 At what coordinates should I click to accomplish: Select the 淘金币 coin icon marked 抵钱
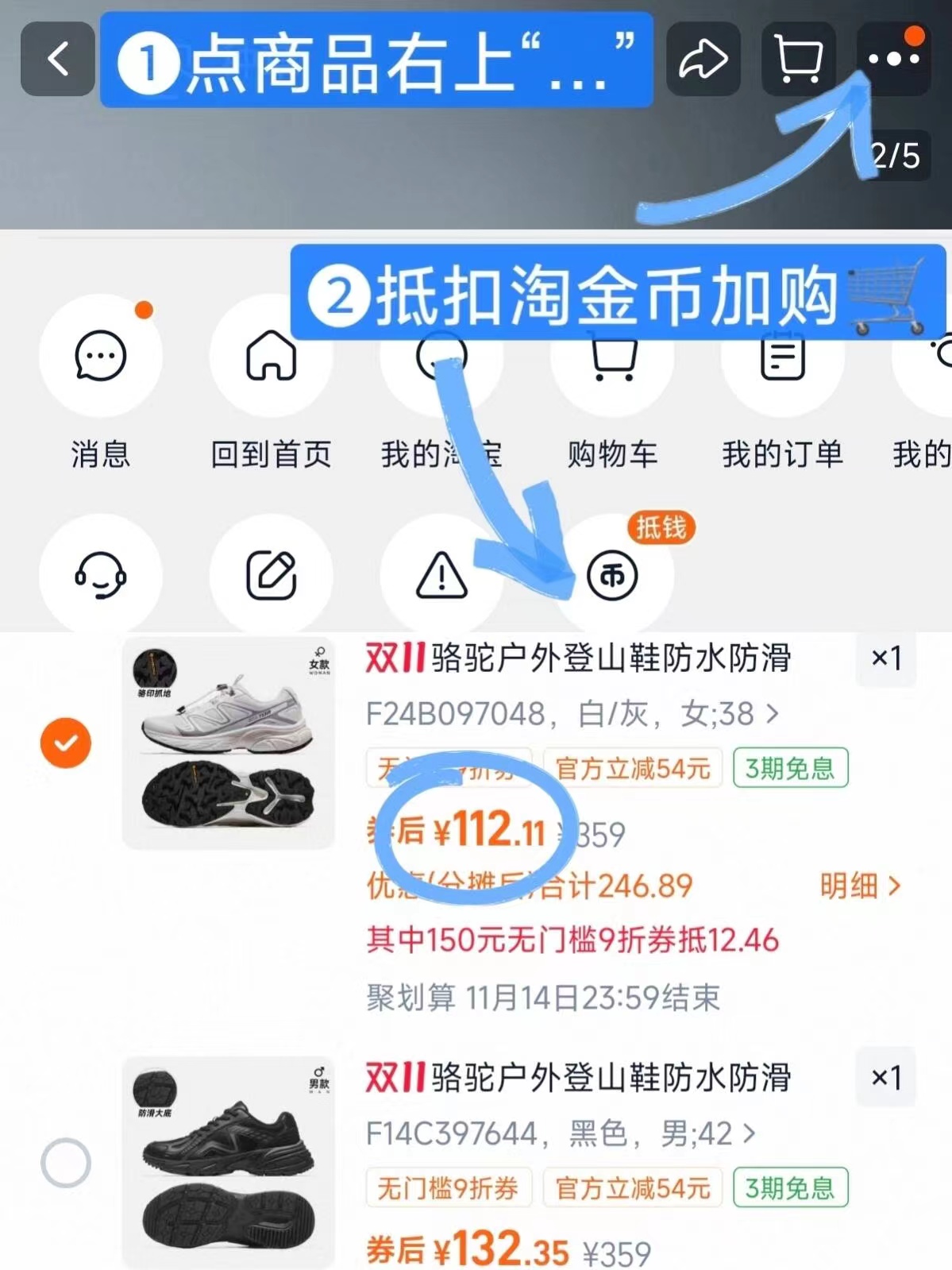tap(611, 576)
